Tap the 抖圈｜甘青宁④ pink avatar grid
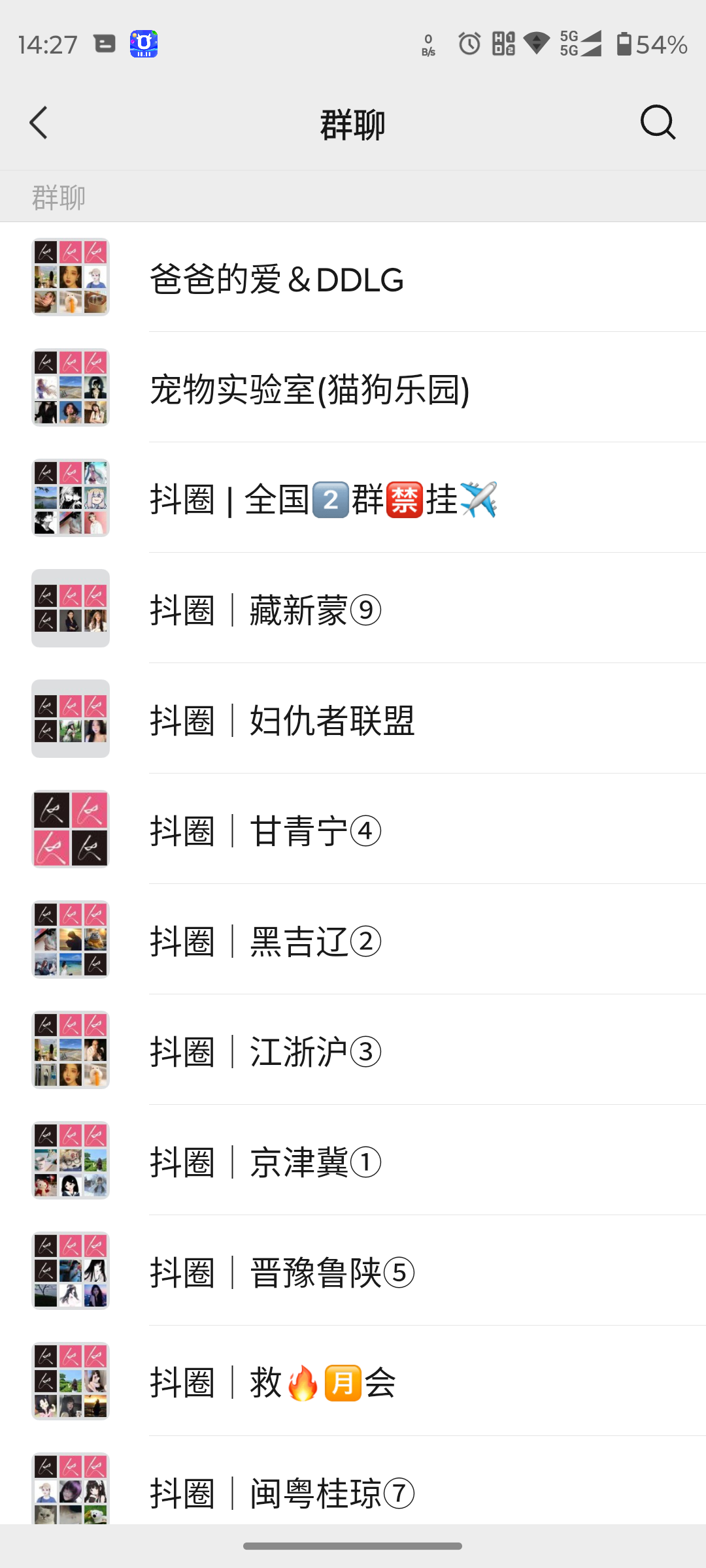The image size is (706, 1568). tap(70, 828)
